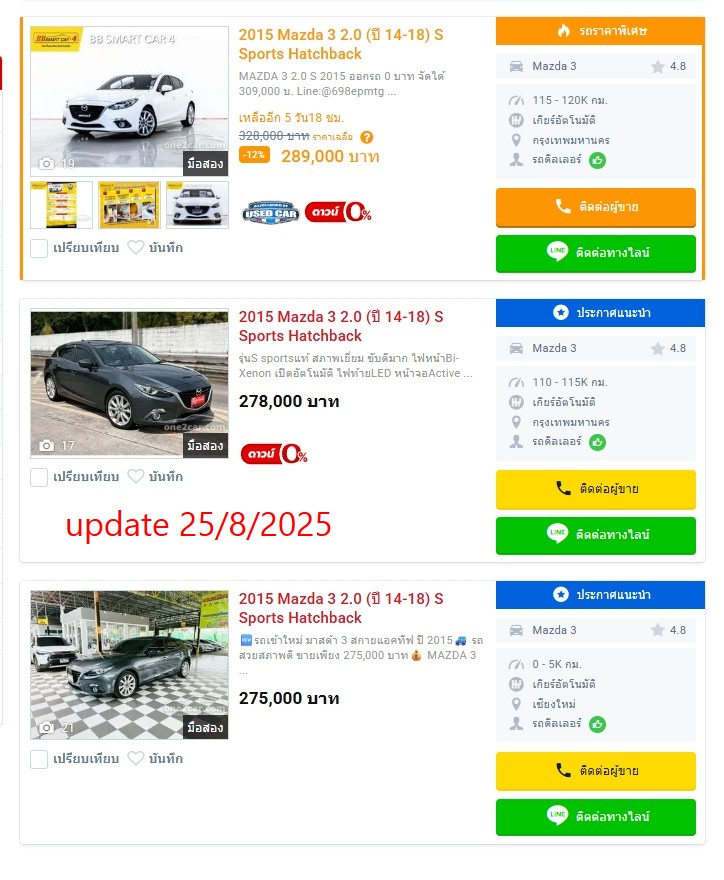Save the 278,000 baht listing with the heart
Viewport: 724px width, 880px height.
click(136, 477)
